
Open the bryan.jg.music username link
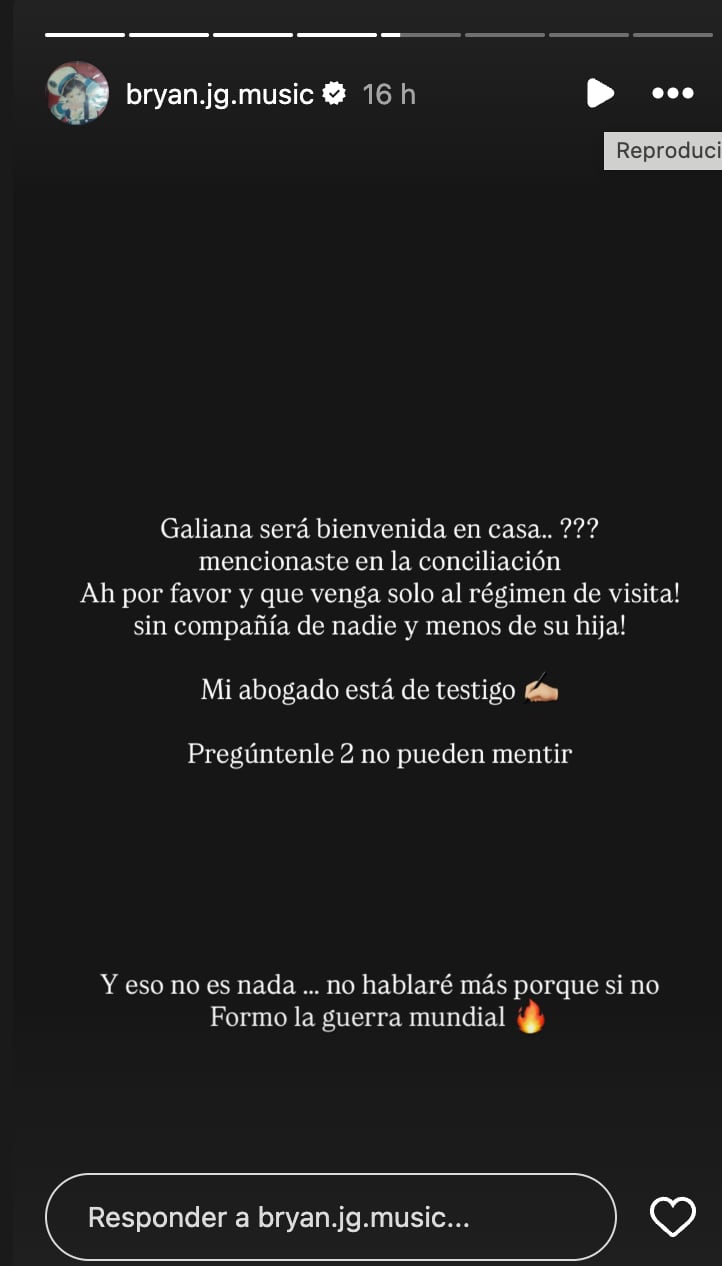click(x=220, y=94)
